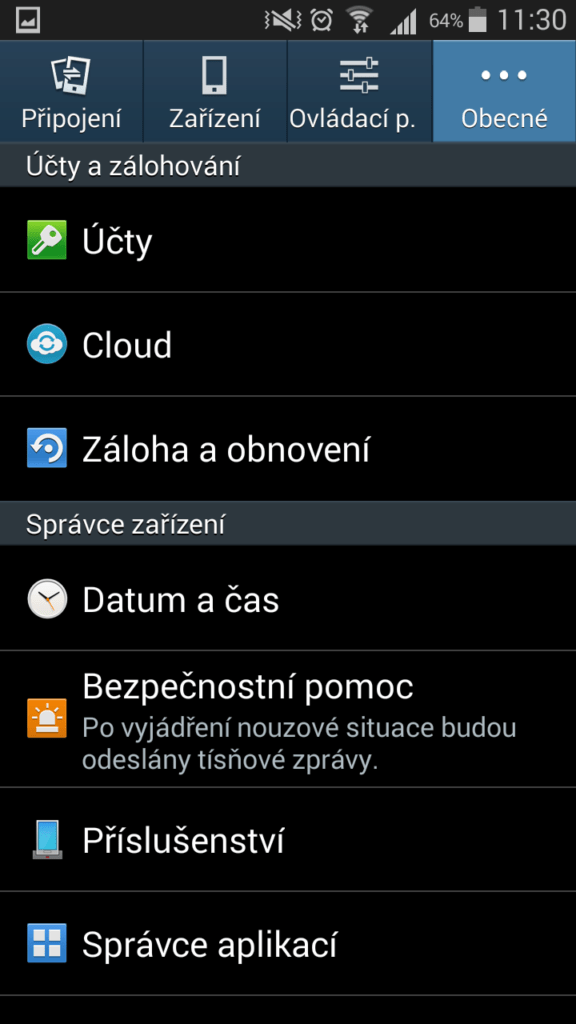576x1024 pixels.
Task: Switch to the Zařízení tab
Action: (x=215, y=91)
